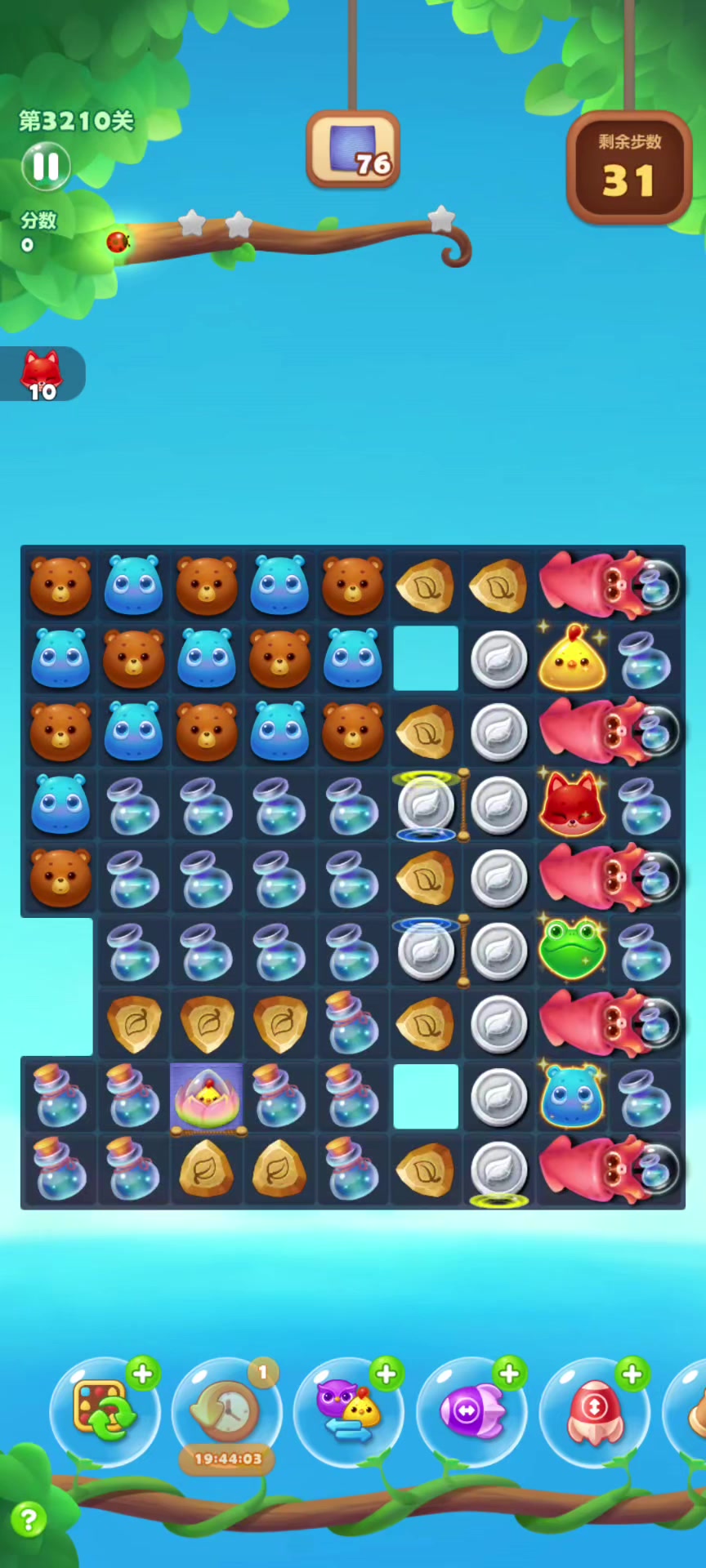Open the green help question mark

click(29, 1520)
